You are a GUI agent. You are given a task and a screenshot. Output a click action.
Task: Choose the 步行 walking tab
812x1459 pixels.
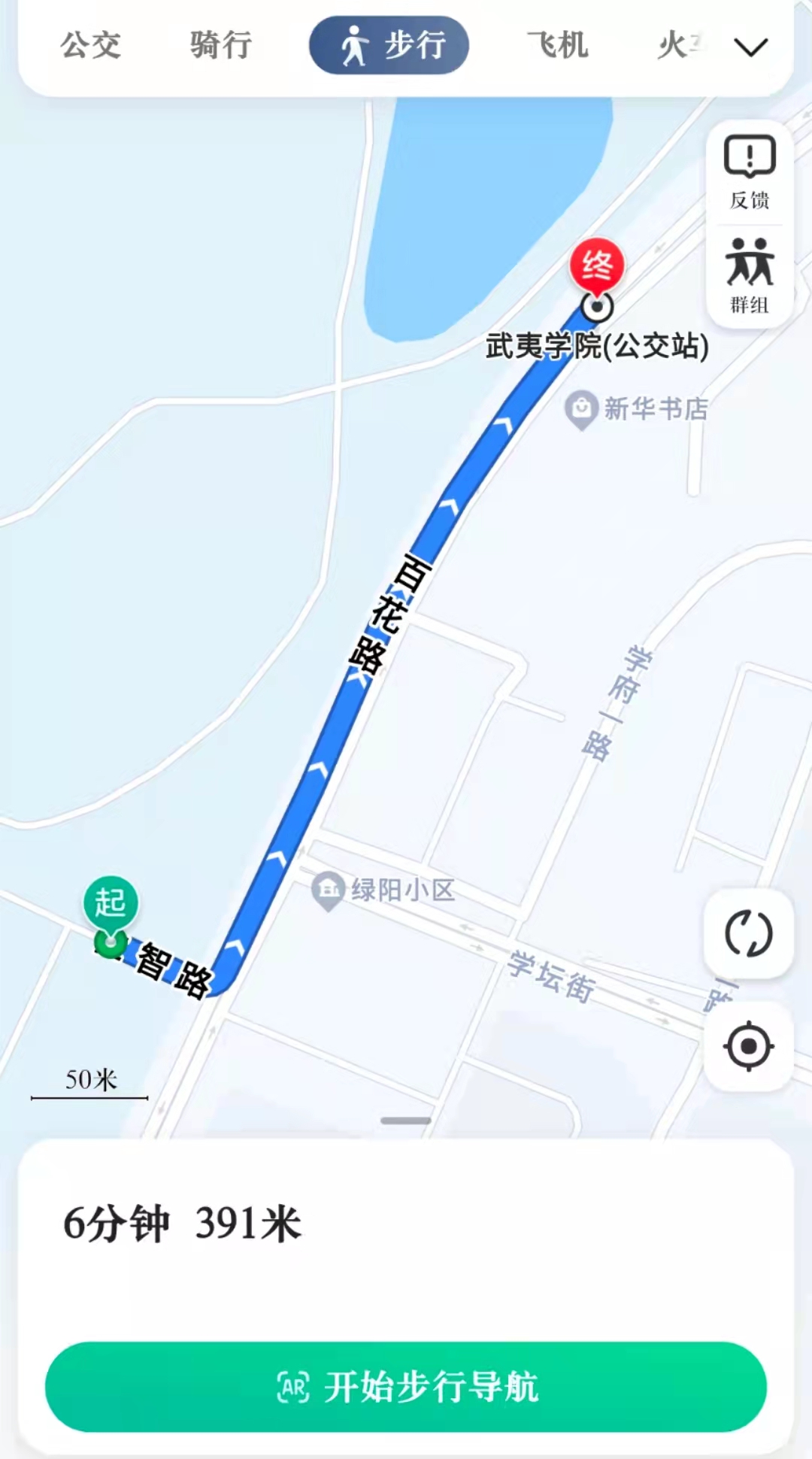[x=389, y=45]
